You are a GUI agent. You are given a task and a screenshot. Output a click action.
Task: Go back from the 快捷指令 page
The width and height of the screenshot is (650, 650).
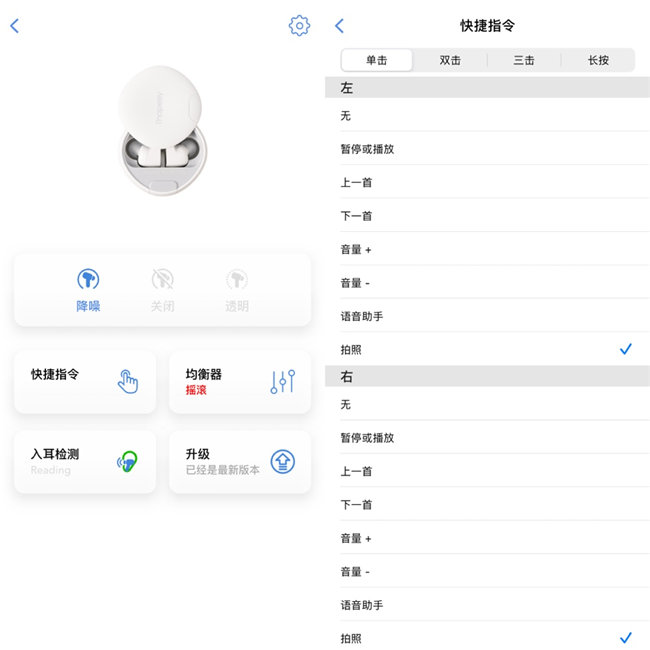tap(339, 26)
